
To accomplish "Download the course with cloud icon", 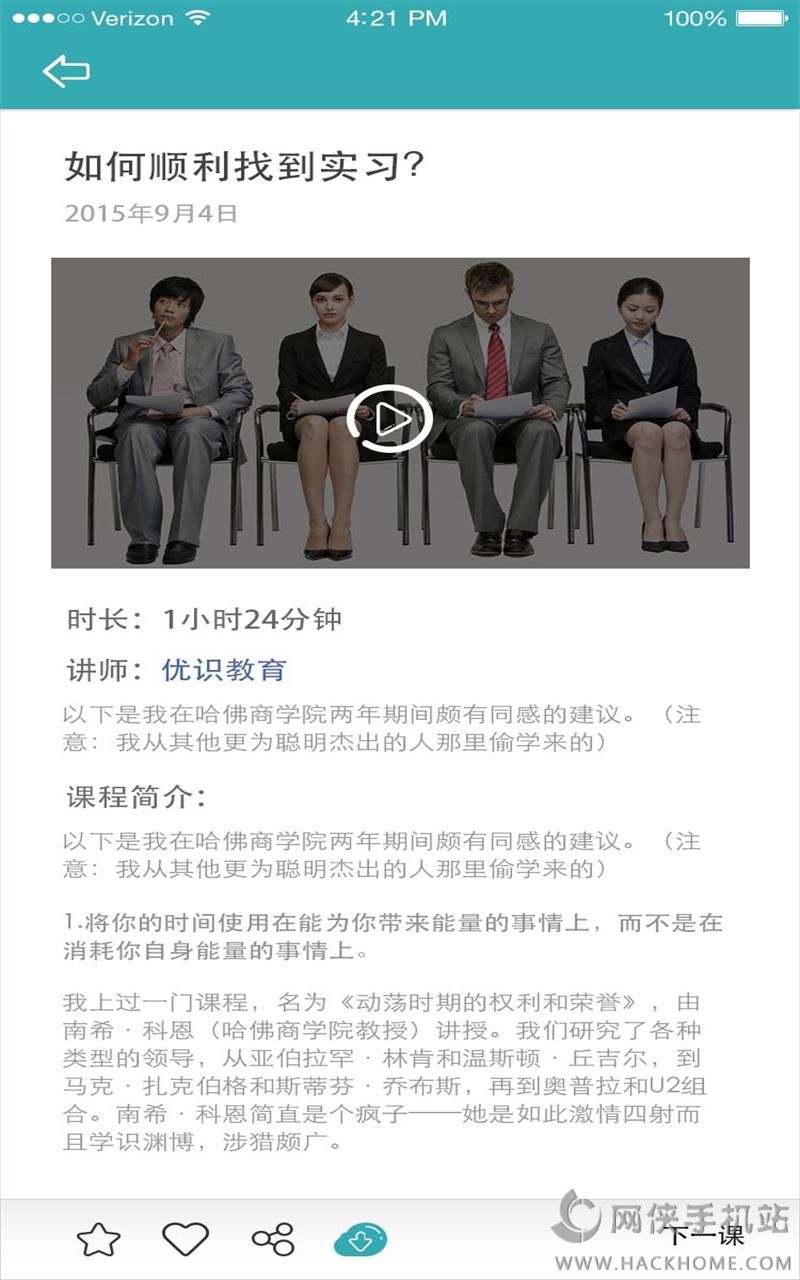I will click(x=360, y=1240).
